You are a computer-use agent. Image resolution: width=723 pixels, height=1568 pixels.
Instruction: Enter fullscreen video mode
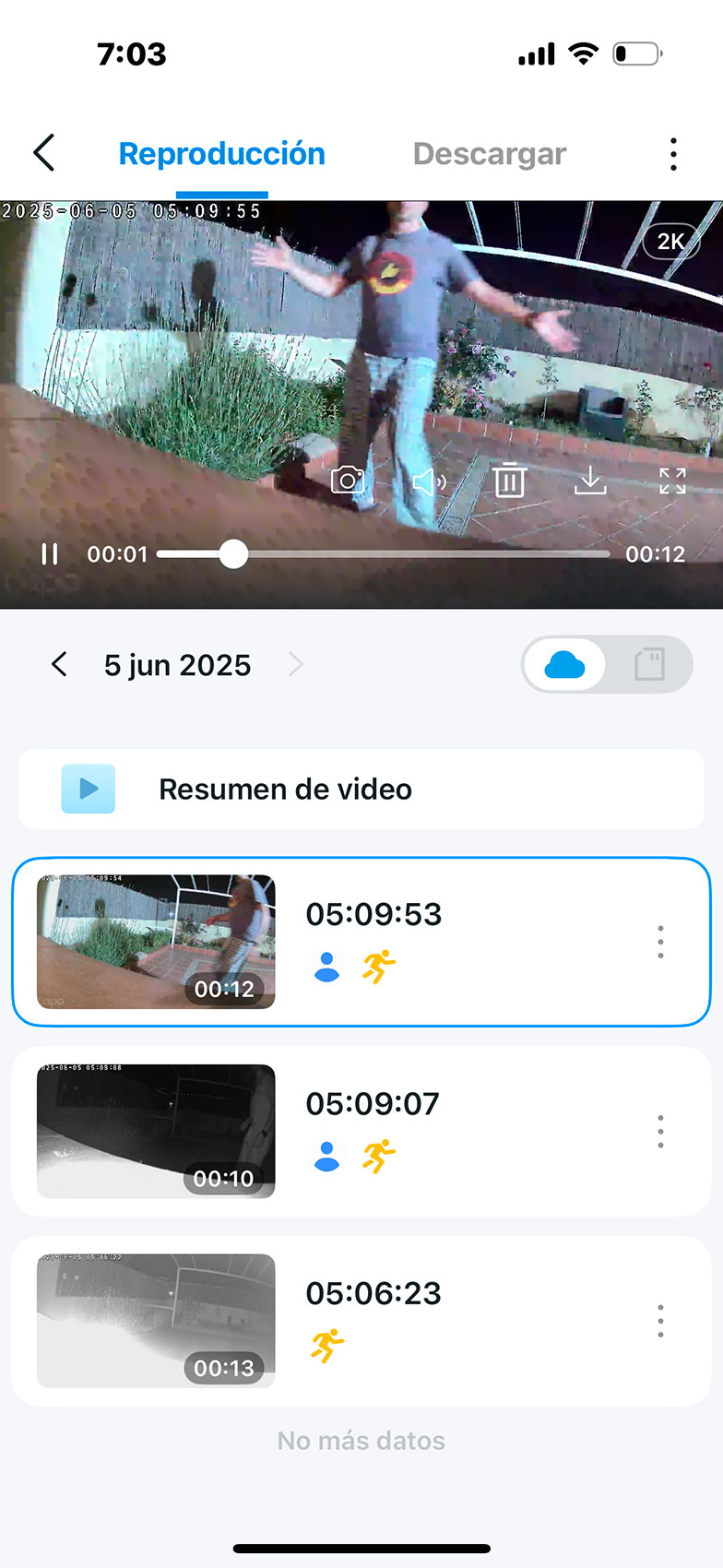point(672,481)
